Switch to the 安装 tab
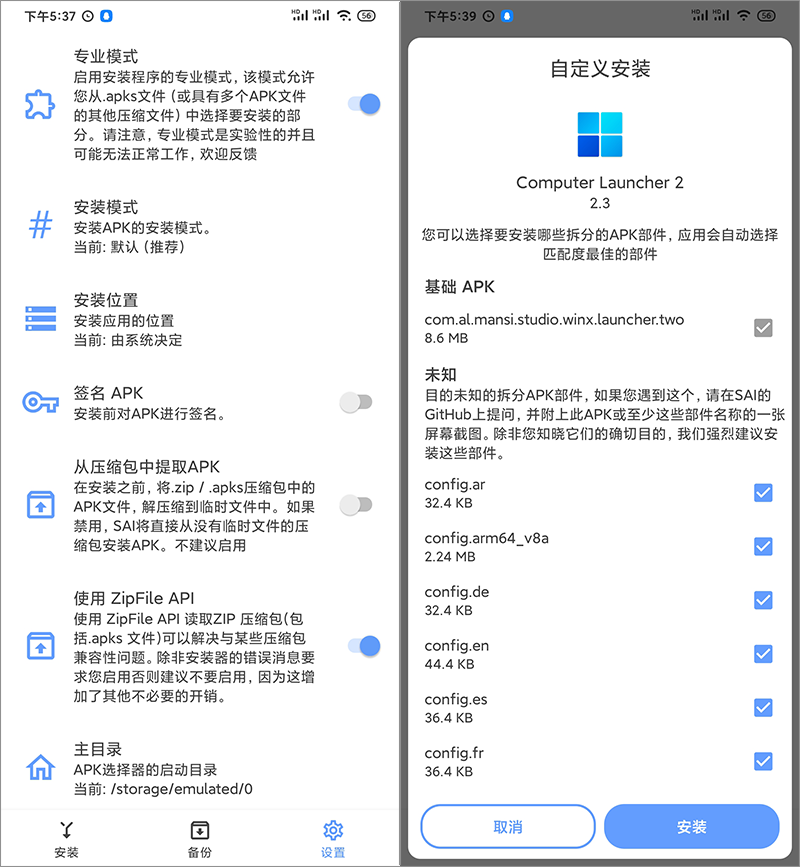 click(x=67, y=839)
